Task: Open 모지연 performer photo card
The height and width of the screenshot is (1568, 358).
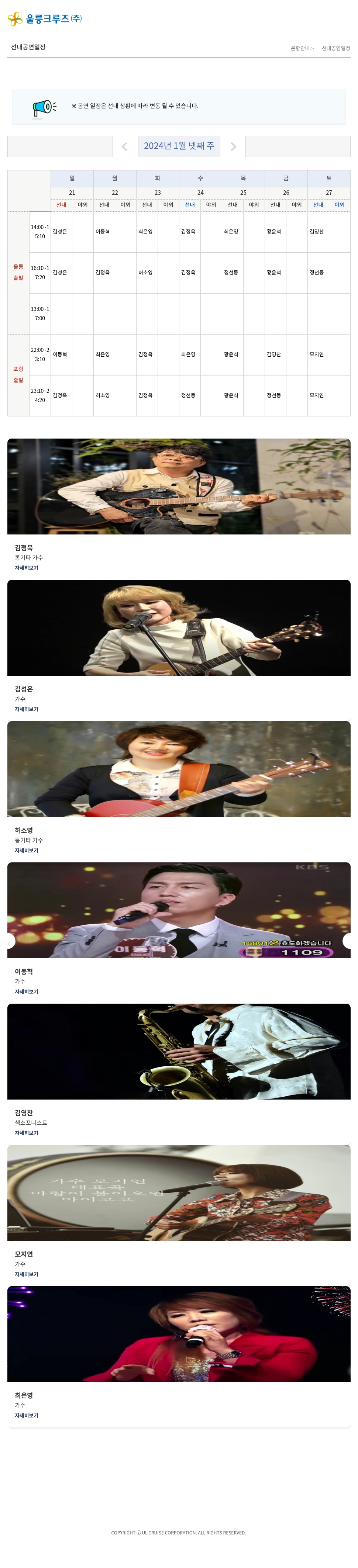Action: click(x=178, y=1193)
